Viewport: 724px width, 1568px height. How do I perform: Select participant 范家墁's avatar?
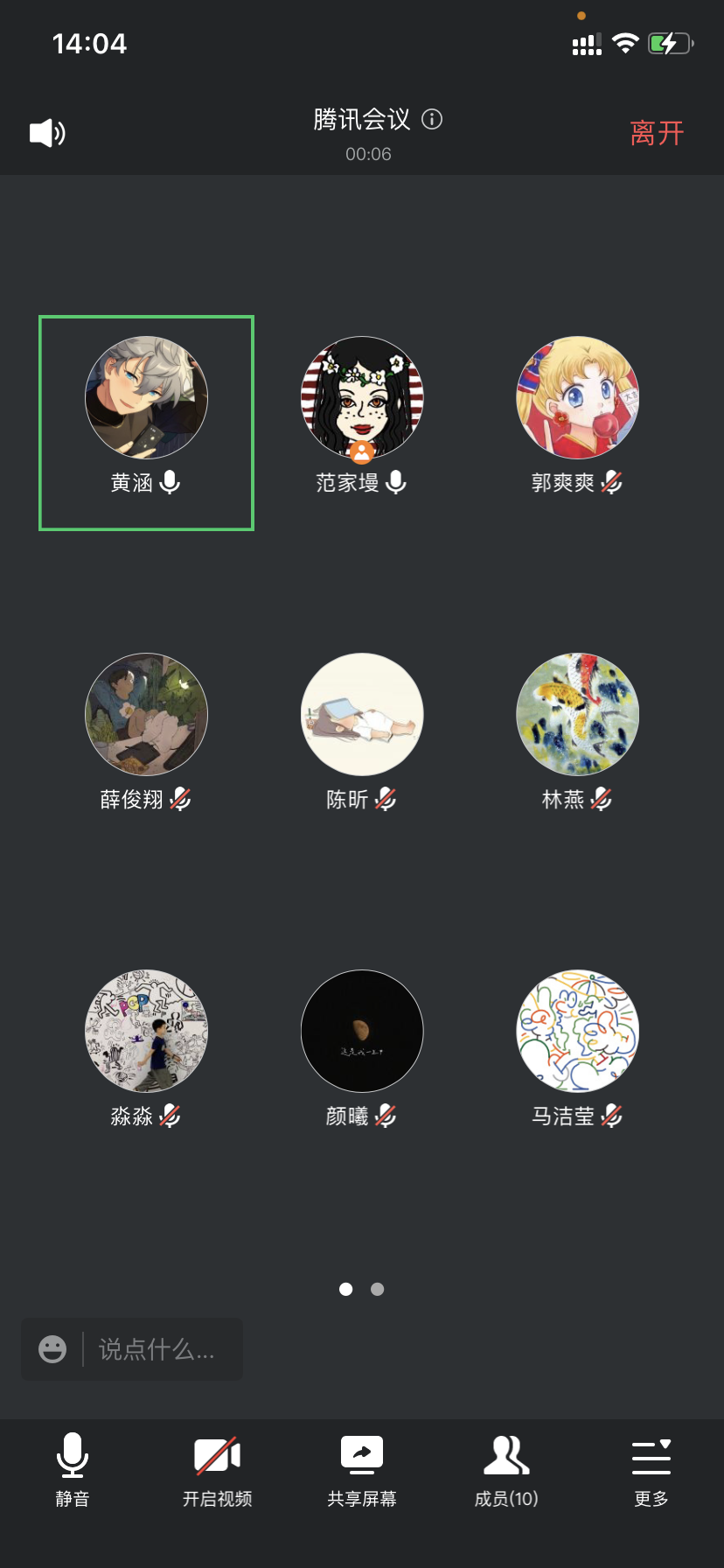tap(362, 398)
